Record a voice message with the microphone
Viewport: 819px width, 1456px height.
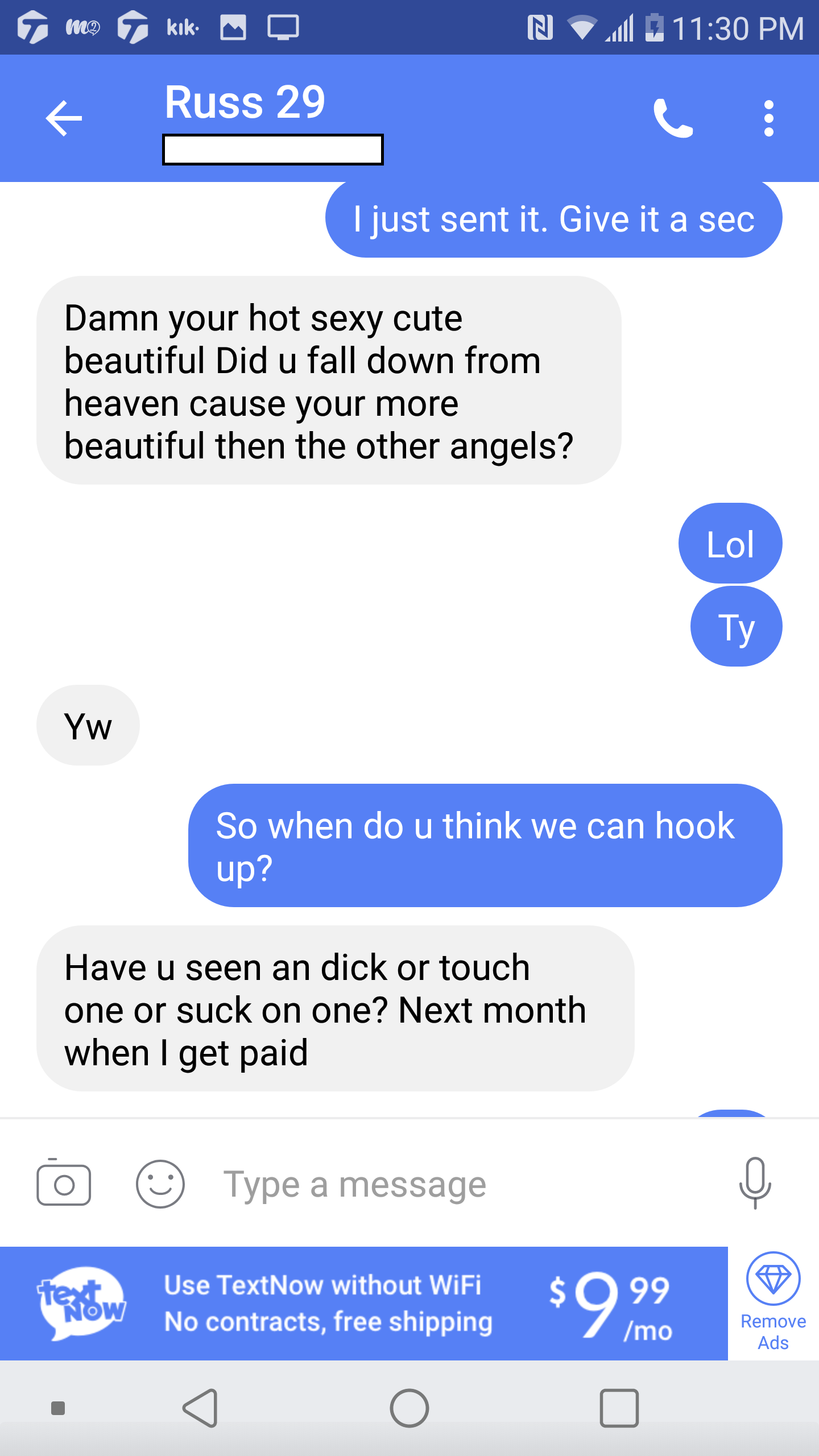point(755,1182)
